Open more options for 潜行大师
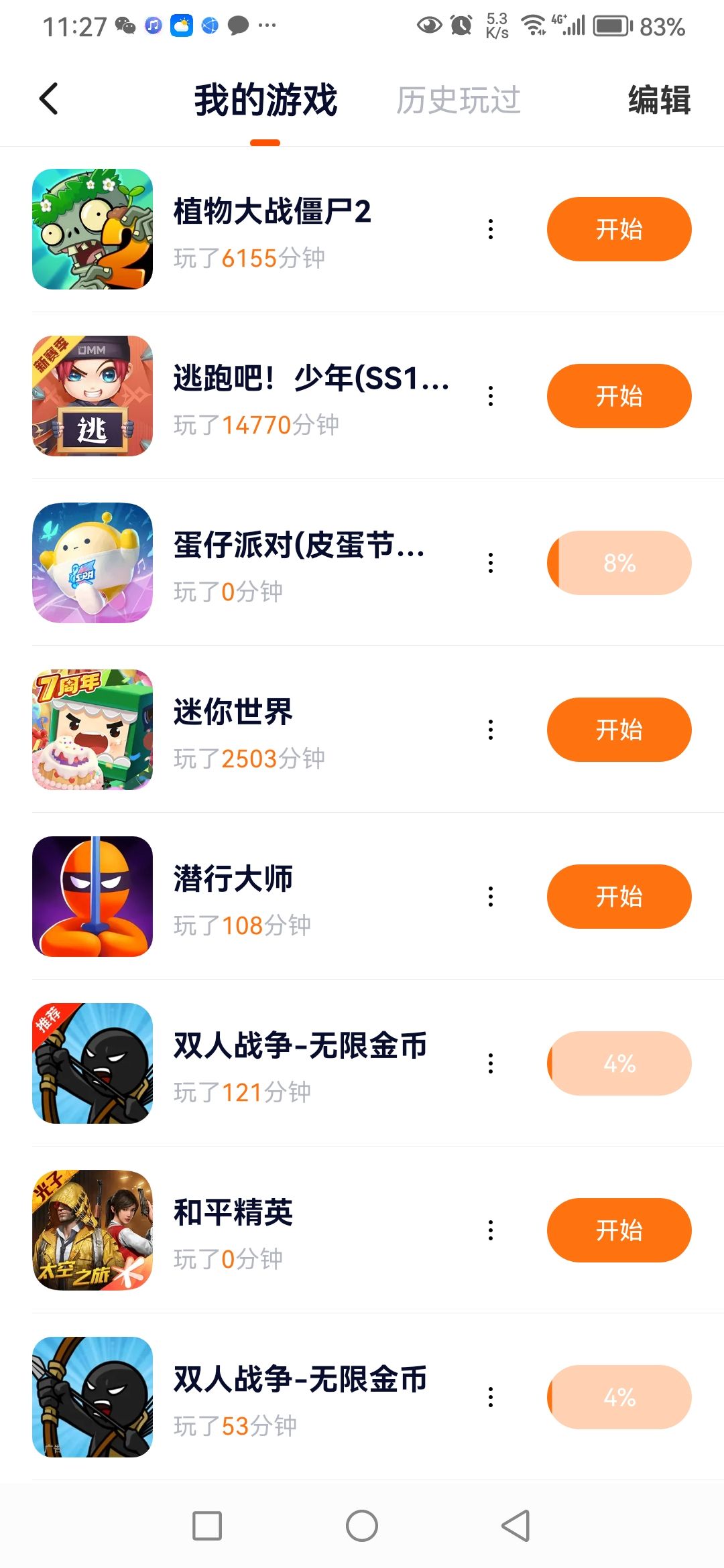 pos(491,897)
